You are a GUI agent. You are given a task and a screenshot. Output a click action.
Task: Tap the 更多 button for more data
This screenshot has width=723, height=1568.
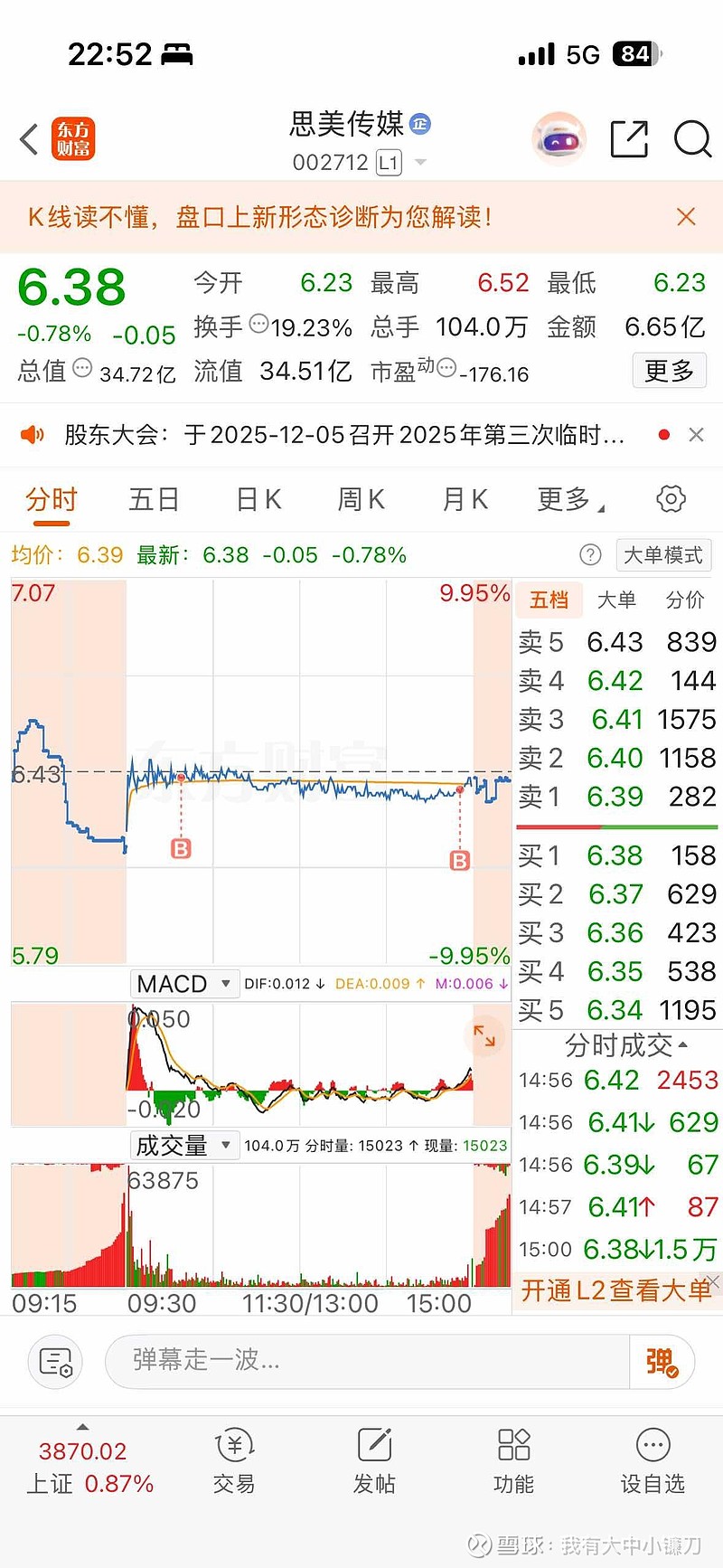point(669,371)
